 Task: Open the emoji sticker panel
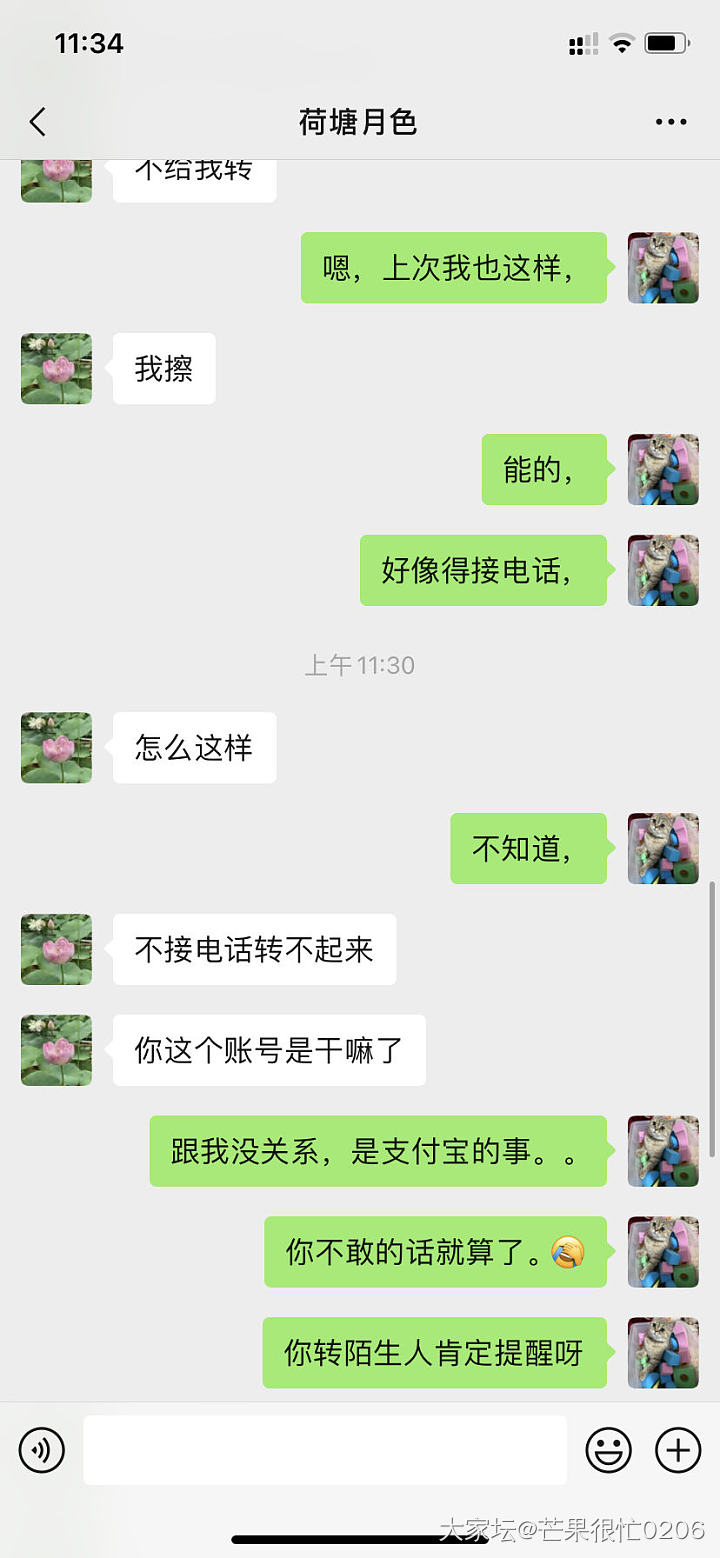pyautogui.click(x=608, y=1450)
